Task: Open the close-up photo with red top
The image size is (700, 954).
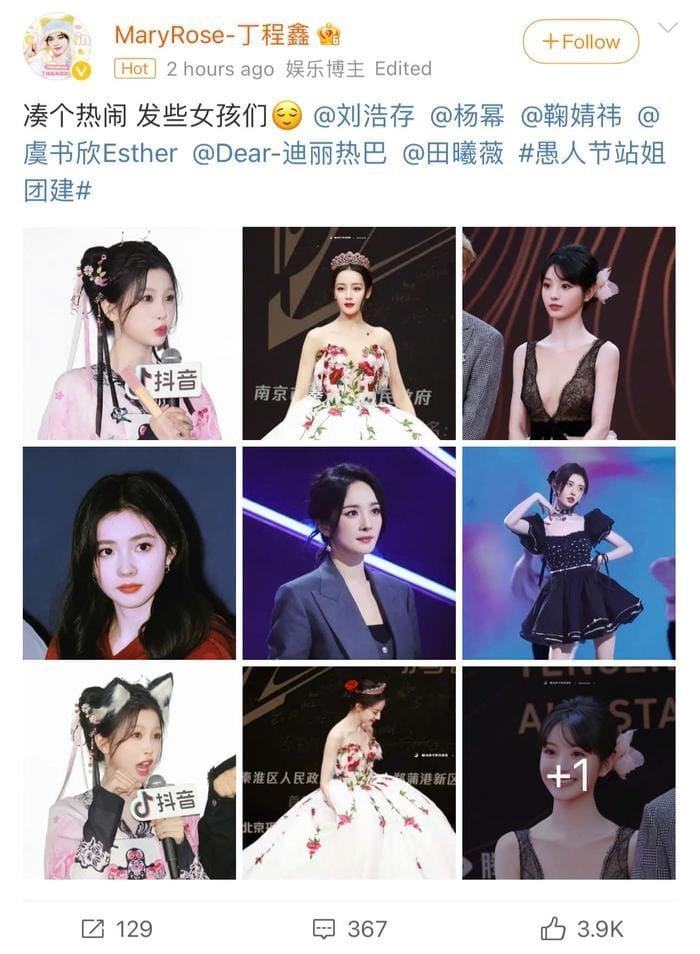Action: [x=130, y=553]
